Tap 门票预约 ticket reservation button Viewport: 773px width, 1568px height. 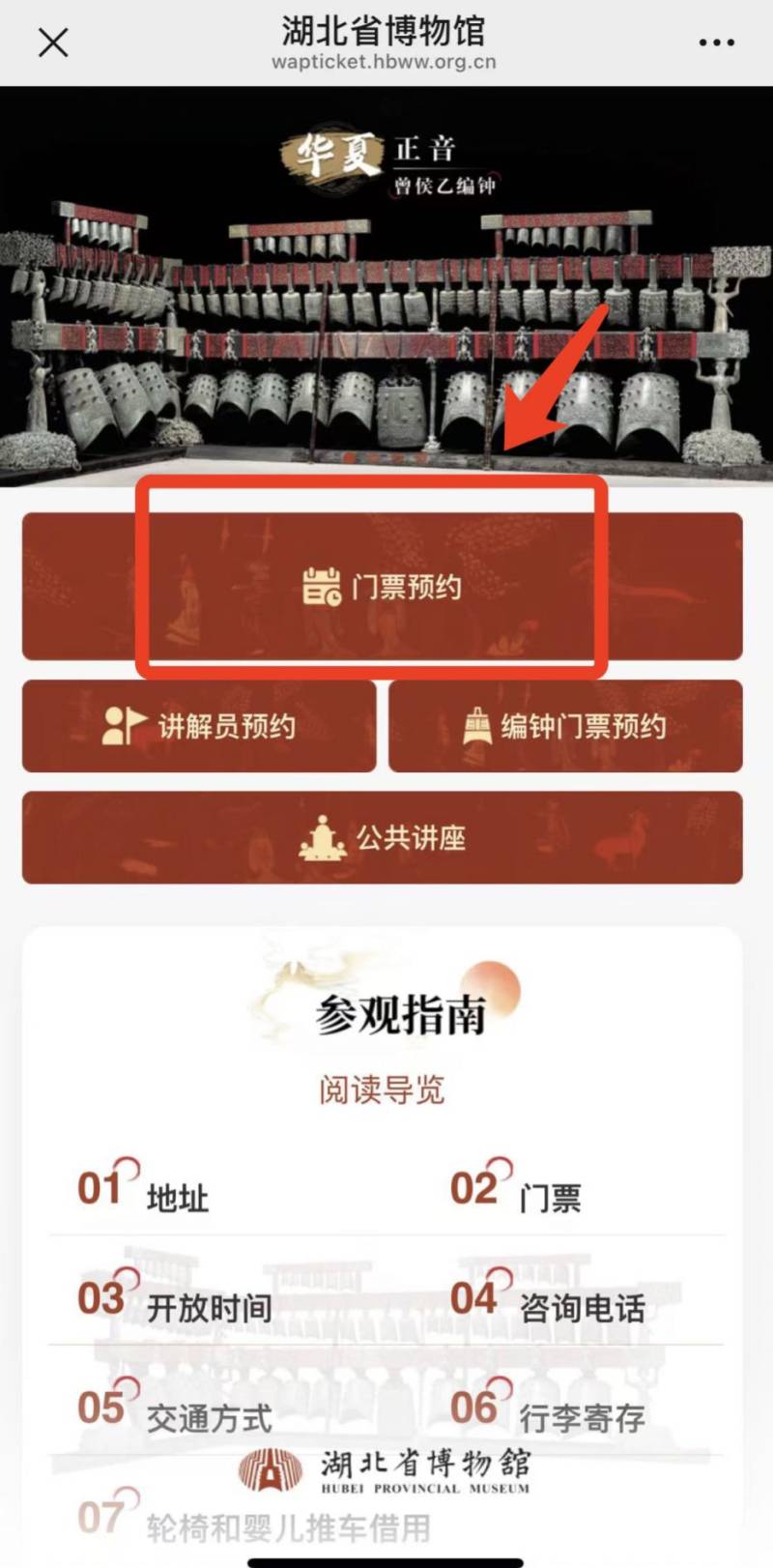[383, 587]
